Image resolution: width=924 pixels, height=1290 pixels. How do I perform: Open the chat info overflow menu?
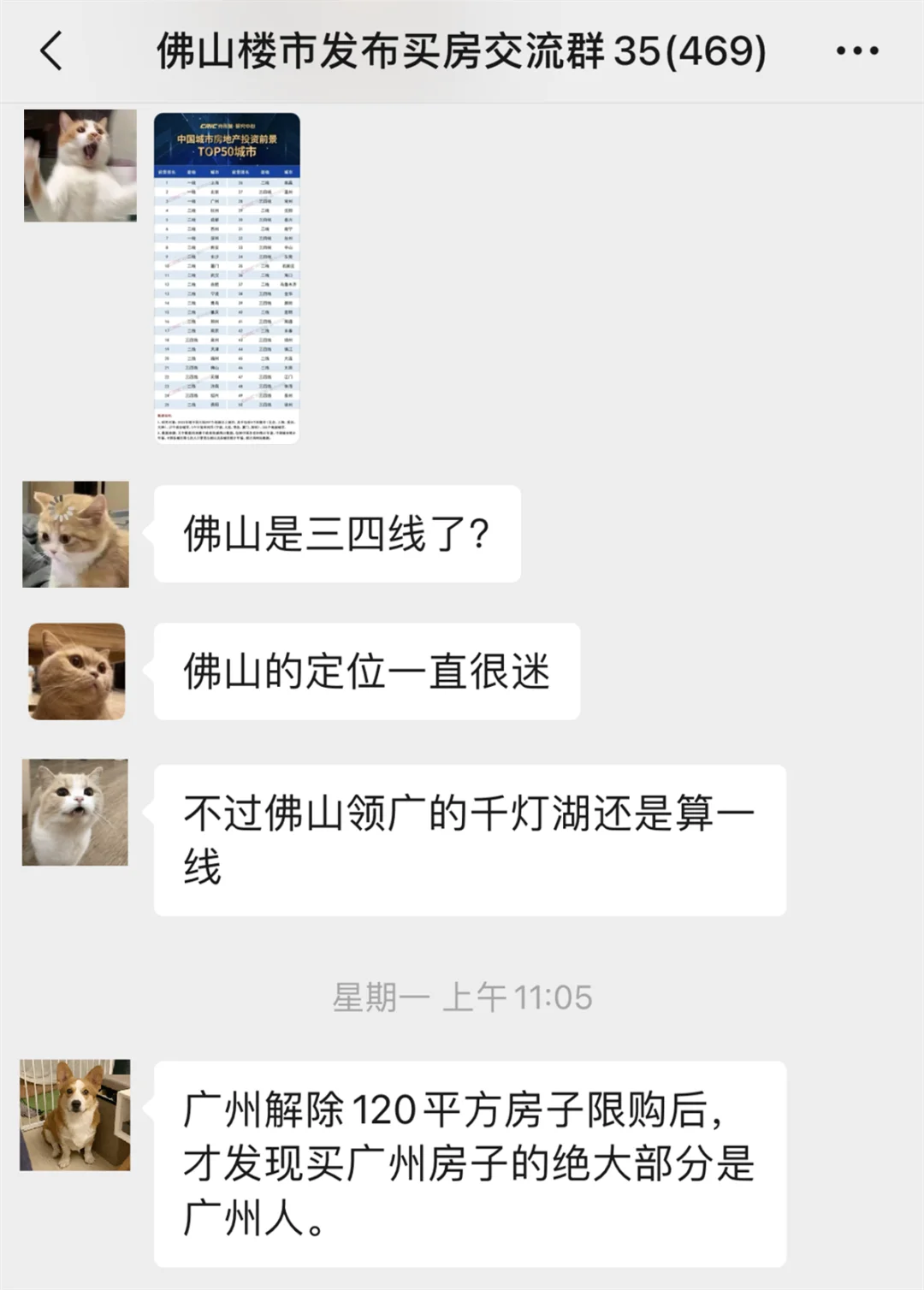(x=857, y=51)
